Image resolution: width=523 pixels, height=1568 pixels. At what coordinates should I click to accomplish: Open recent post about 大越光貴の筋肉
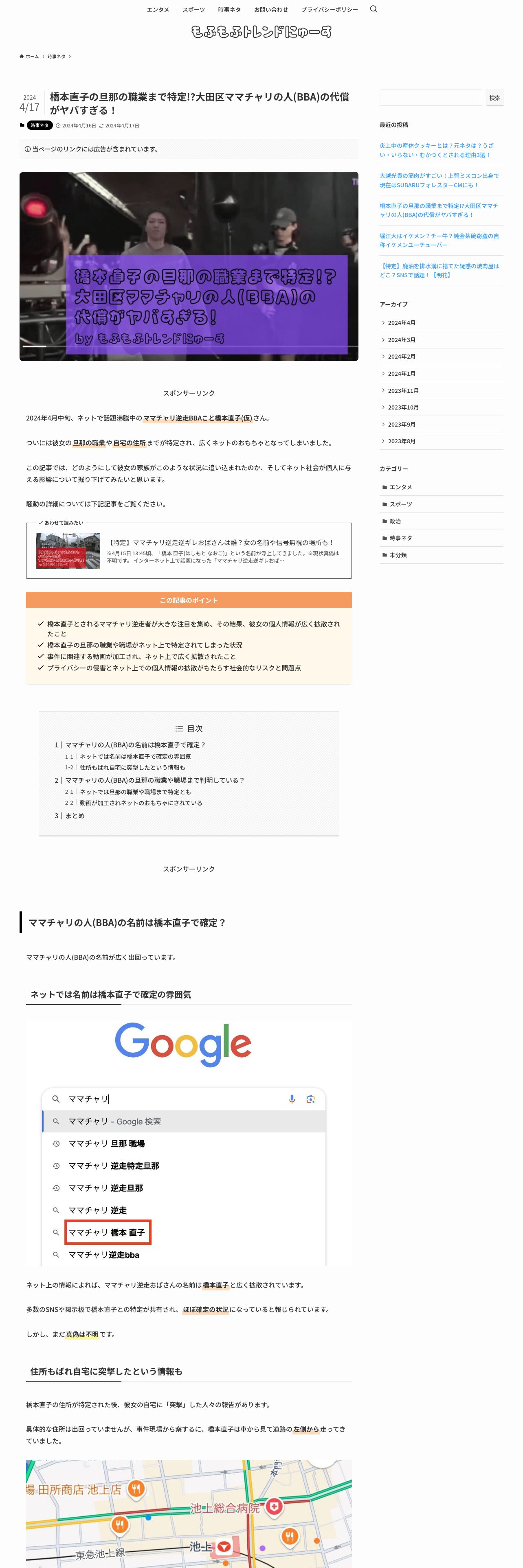click(439, 180)
